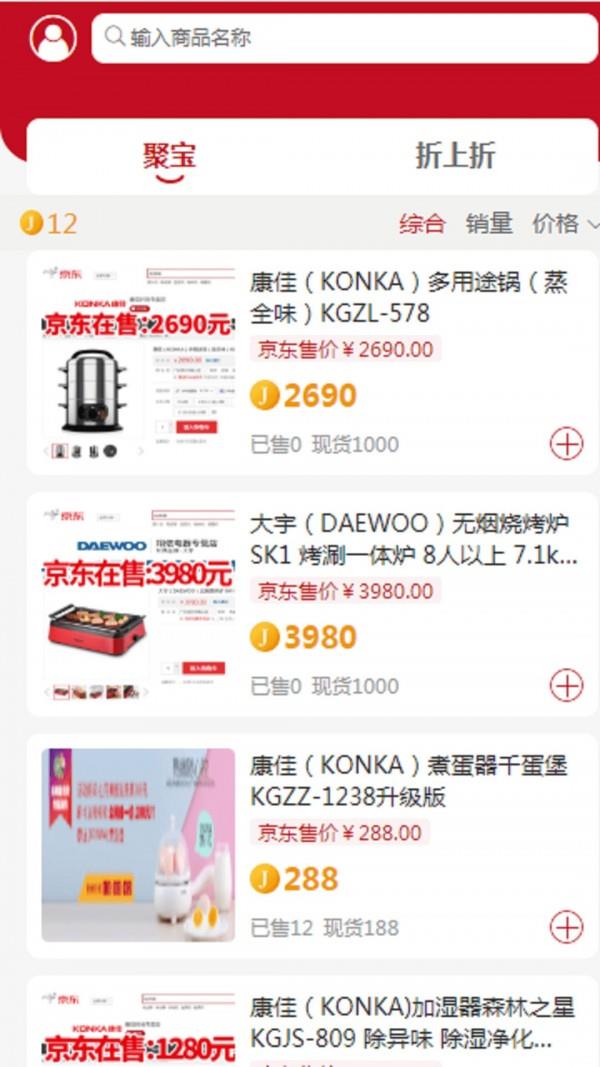This screenshot has height=1067, width=600.
Task: Open the user profile avatar icon
Action: pos(53,39)
